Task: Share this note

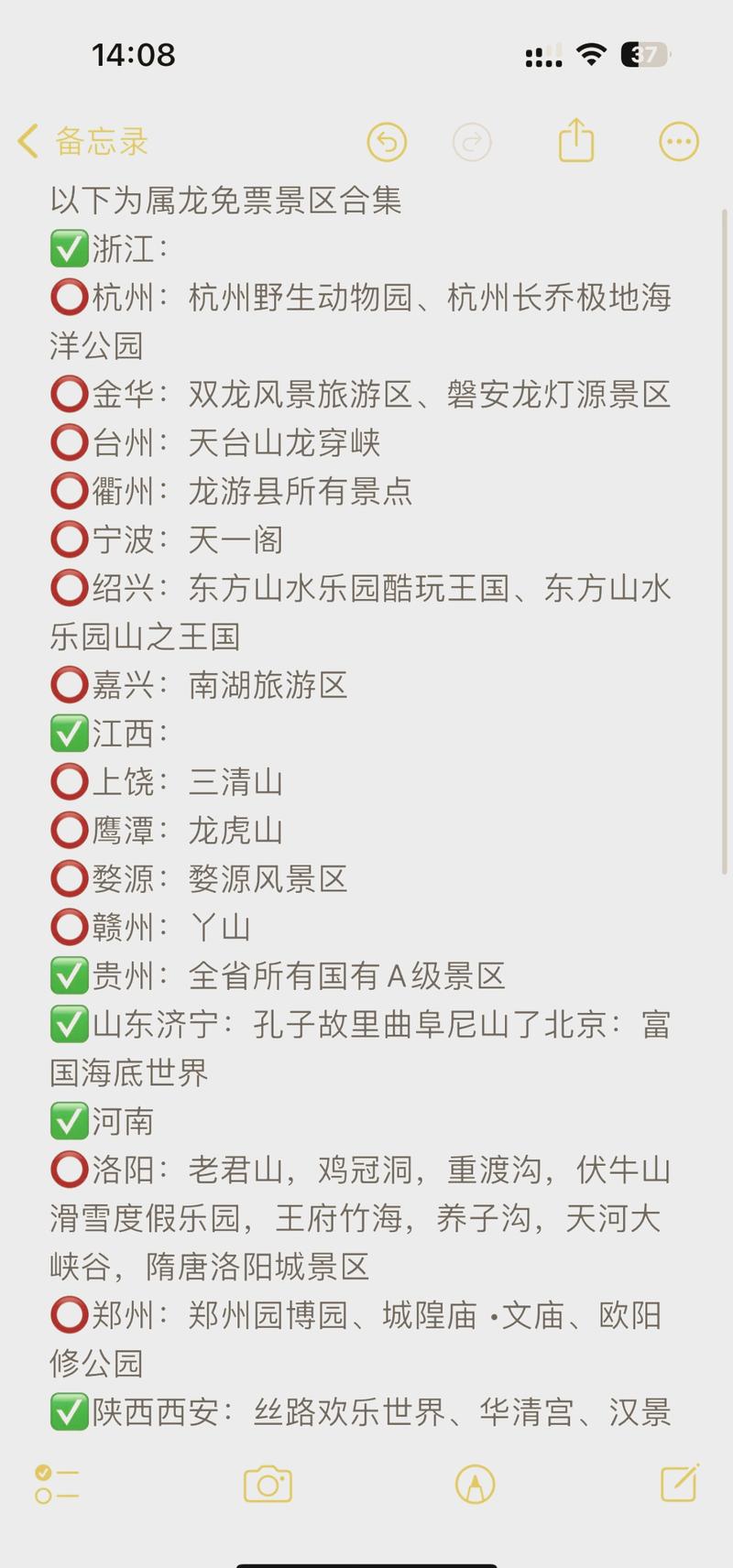Action: [x=576, y=140]
